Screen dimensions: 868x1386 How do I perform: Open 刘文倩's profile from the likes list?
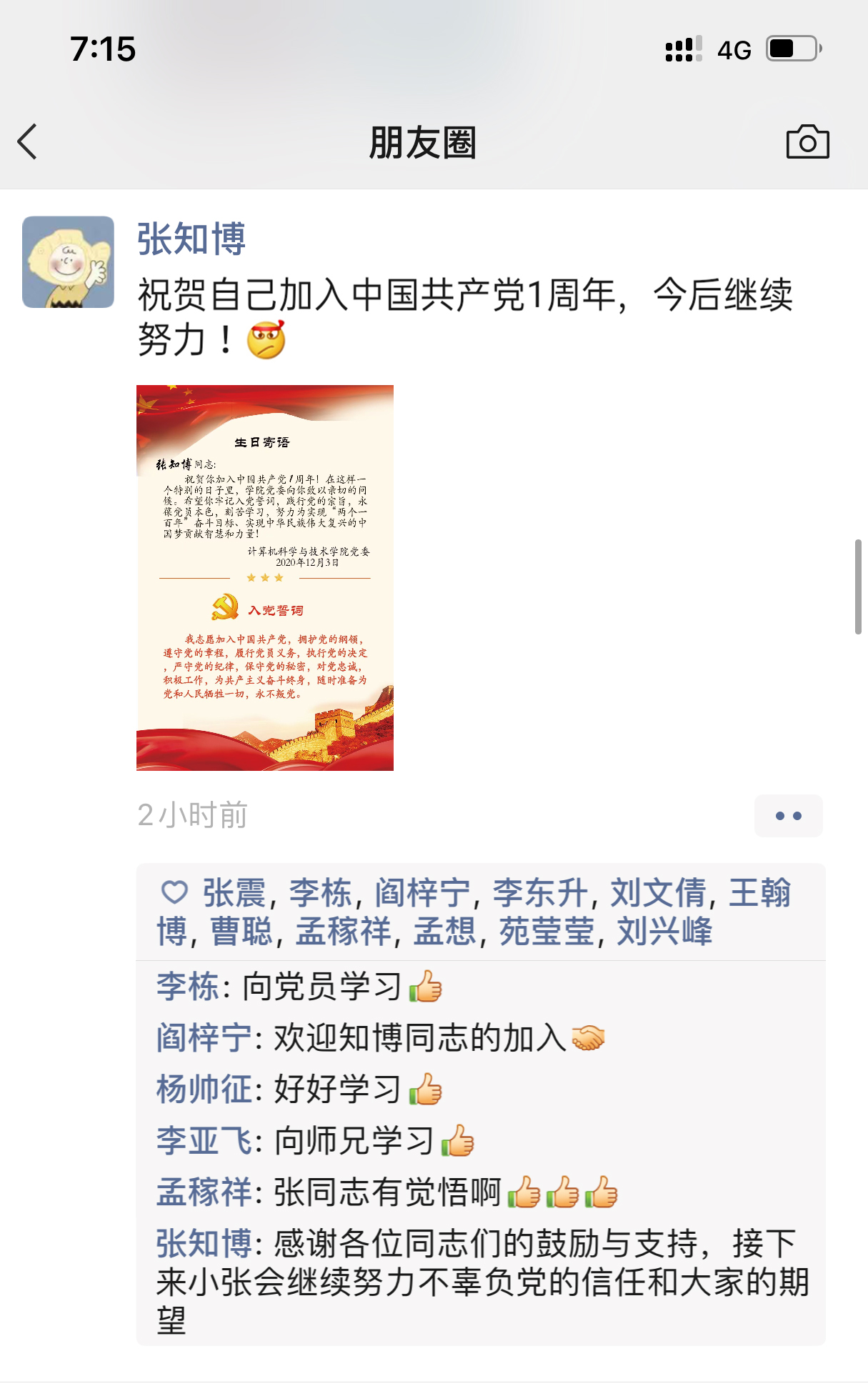(658, 893)
